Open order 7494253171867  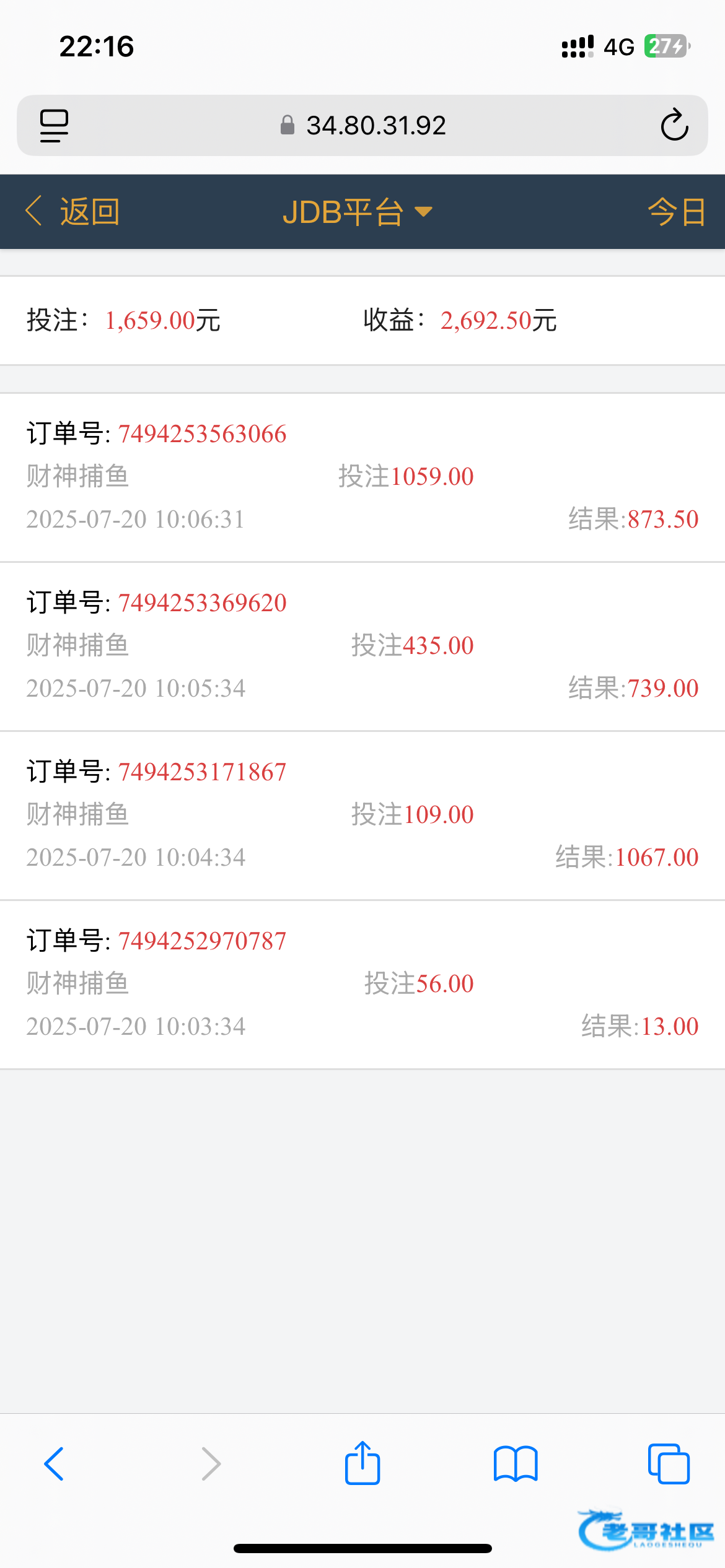pos(362,815)
